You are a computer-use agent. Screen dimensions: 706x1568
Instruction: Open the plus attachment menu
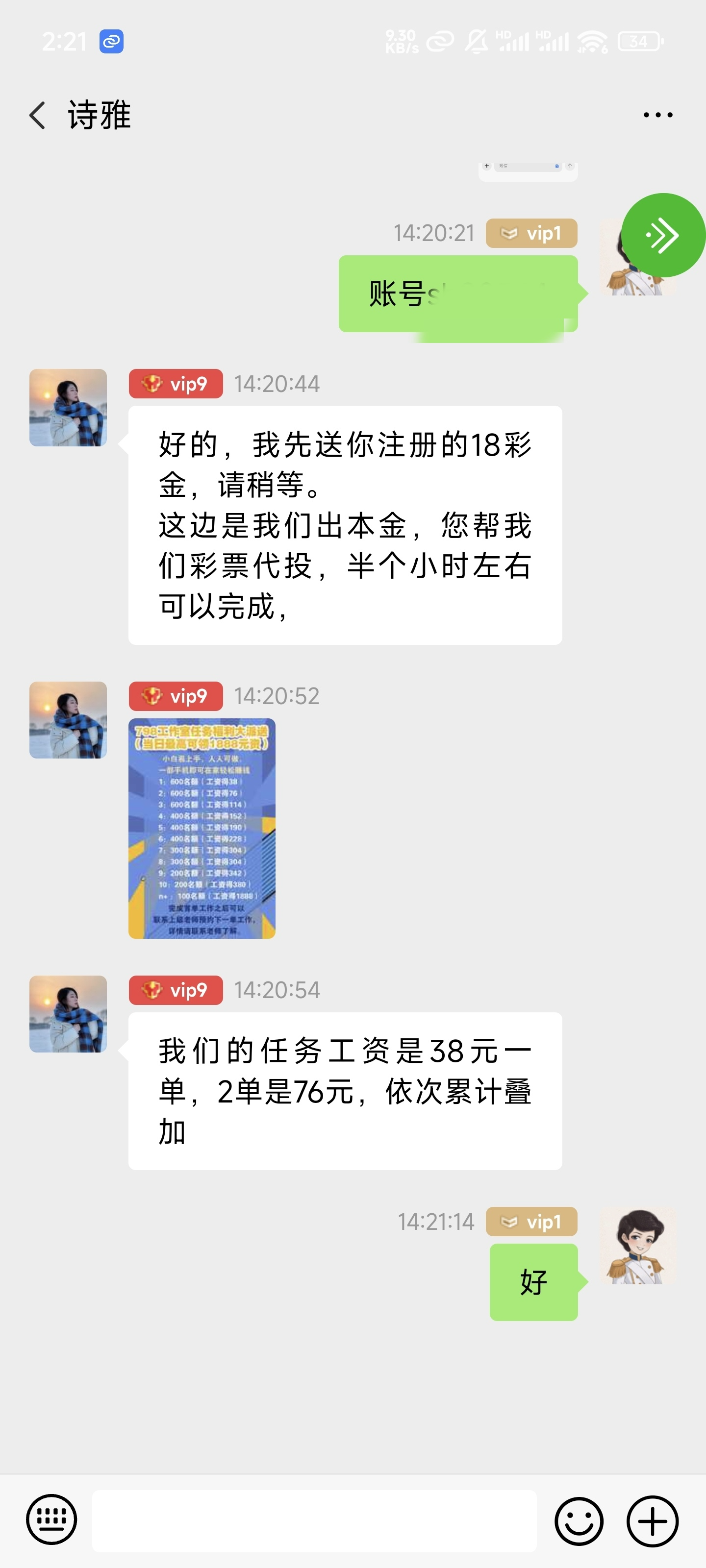[x=653, y=1520]
